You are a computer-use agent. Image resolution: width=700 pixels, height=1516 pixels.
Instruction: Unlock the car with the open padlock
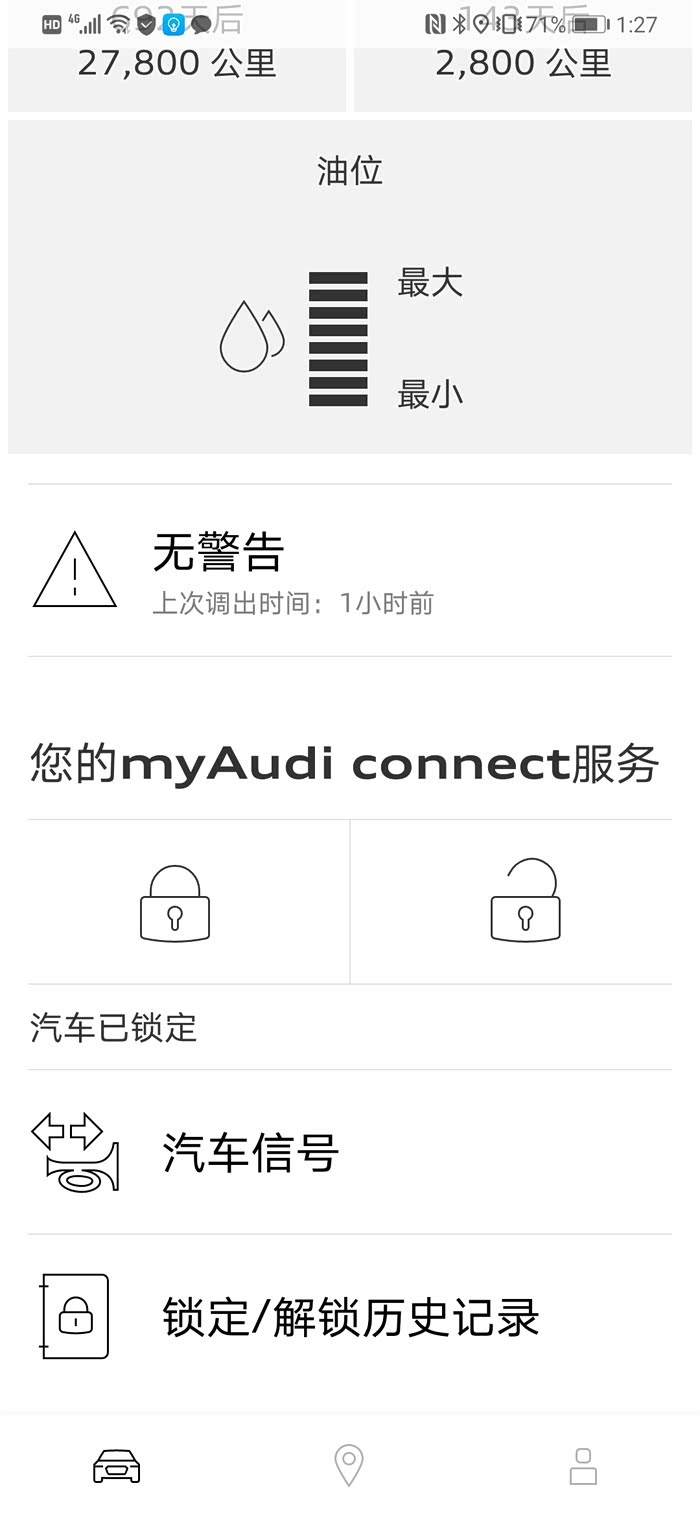pyautogui.click(x=525, y=903)
